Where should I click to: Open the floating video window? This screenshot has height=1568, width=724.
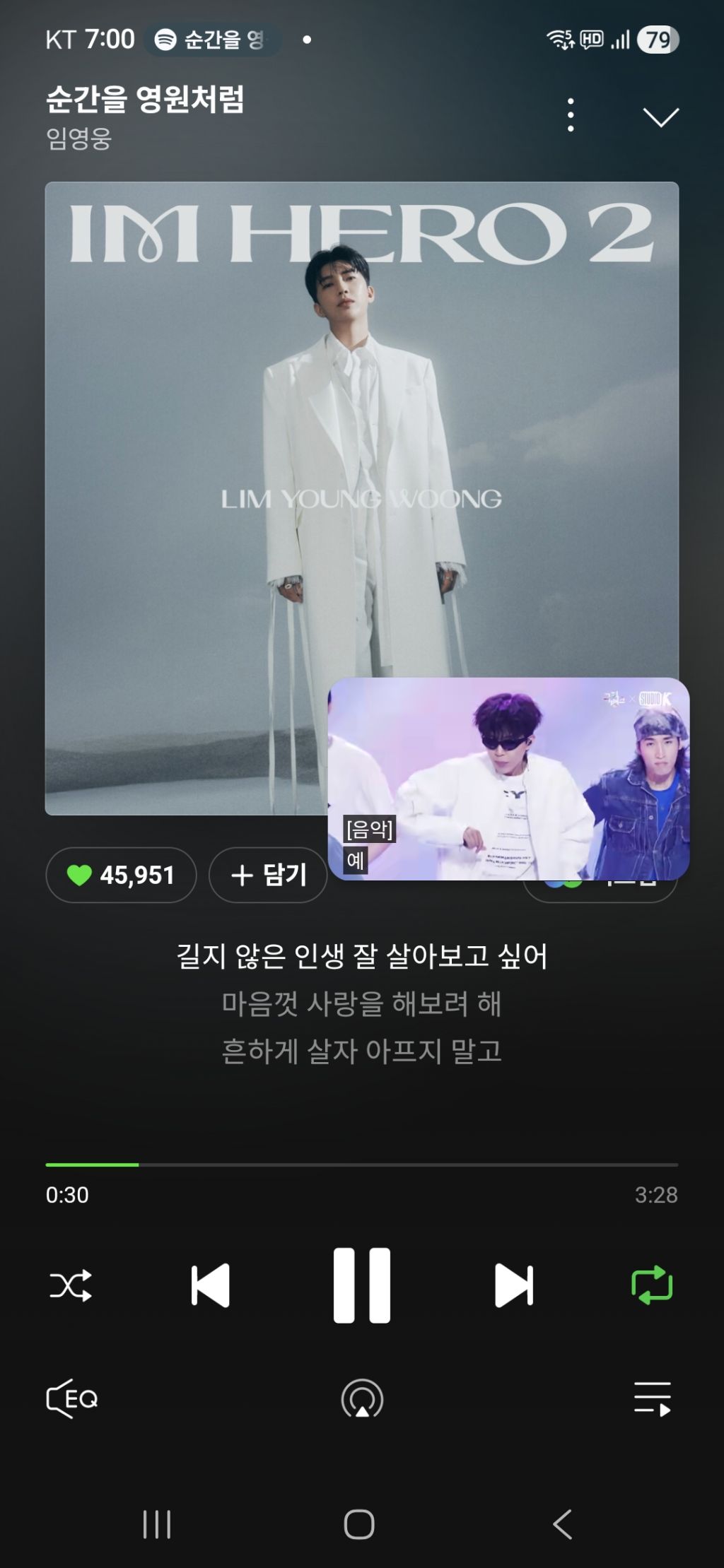tap(508, 779)
